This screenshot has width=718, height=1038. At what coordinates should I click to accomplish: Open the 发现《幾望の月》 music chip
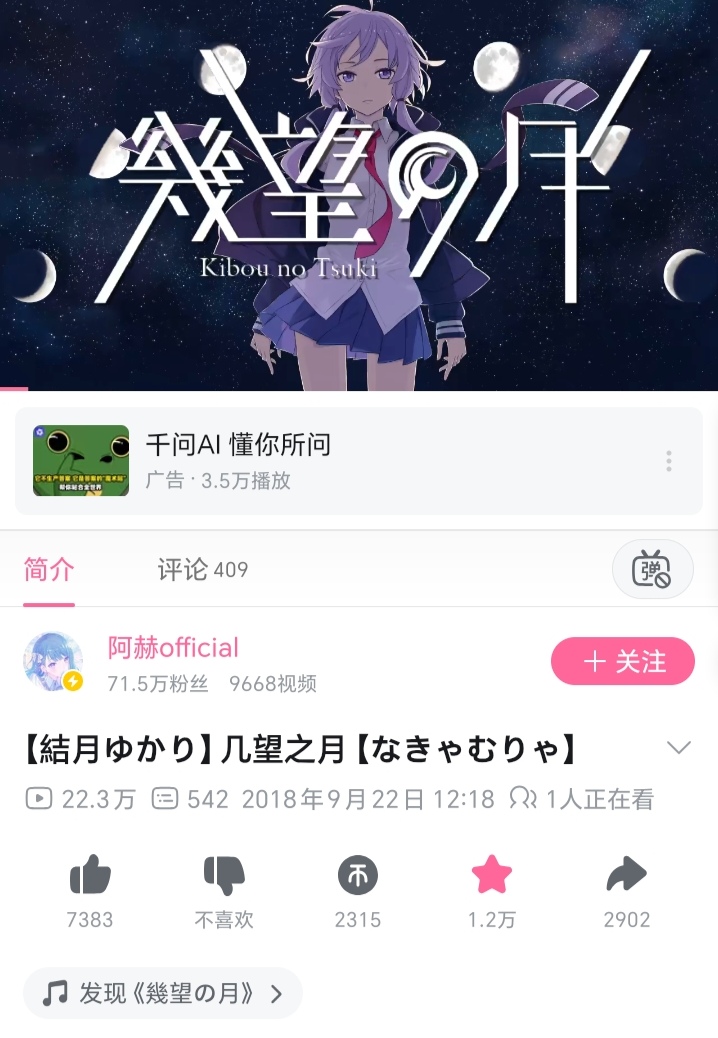tap(163, 993)
